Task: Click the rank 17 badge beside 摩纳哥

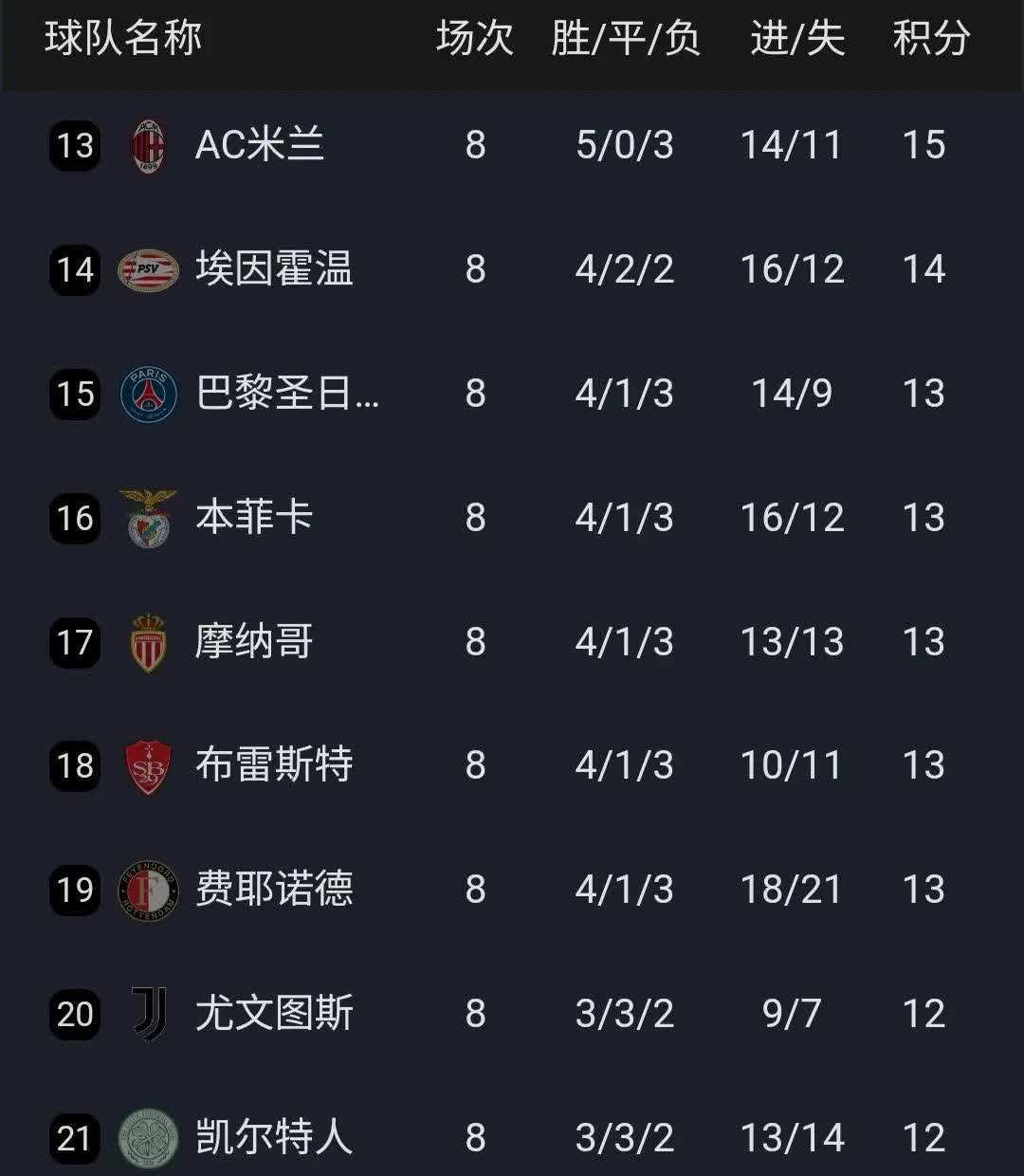Action: coord(75,642)
